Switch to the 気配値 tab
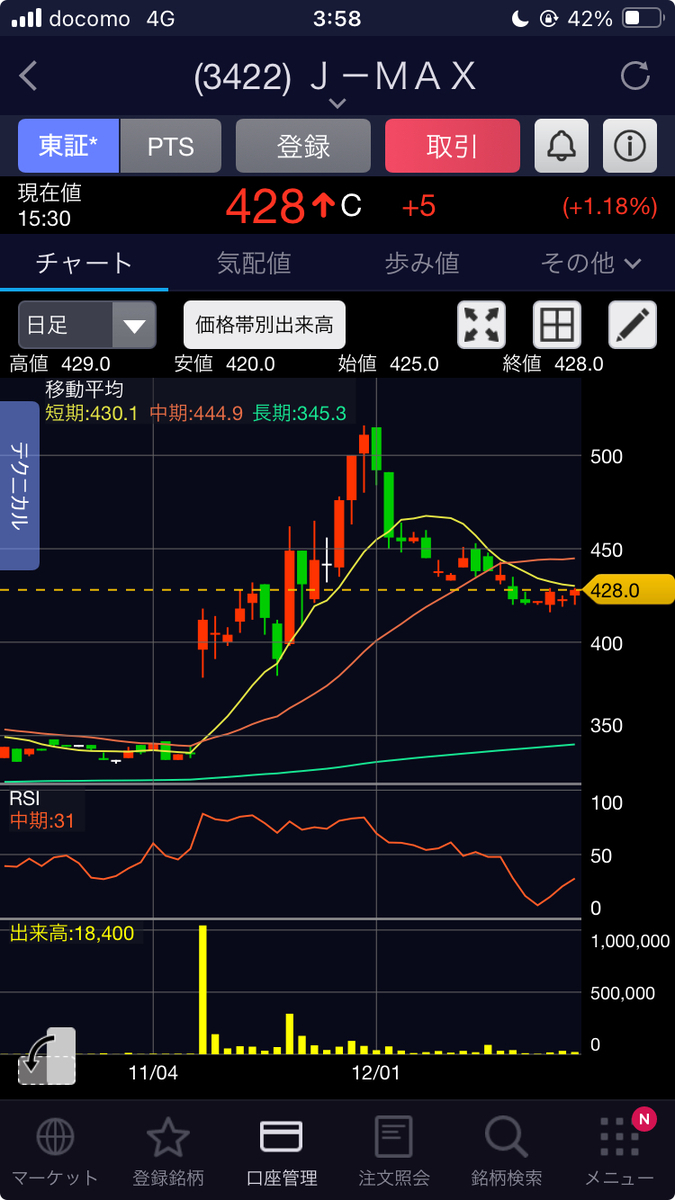Screen dimensions: 675x1200 [254, 263]
